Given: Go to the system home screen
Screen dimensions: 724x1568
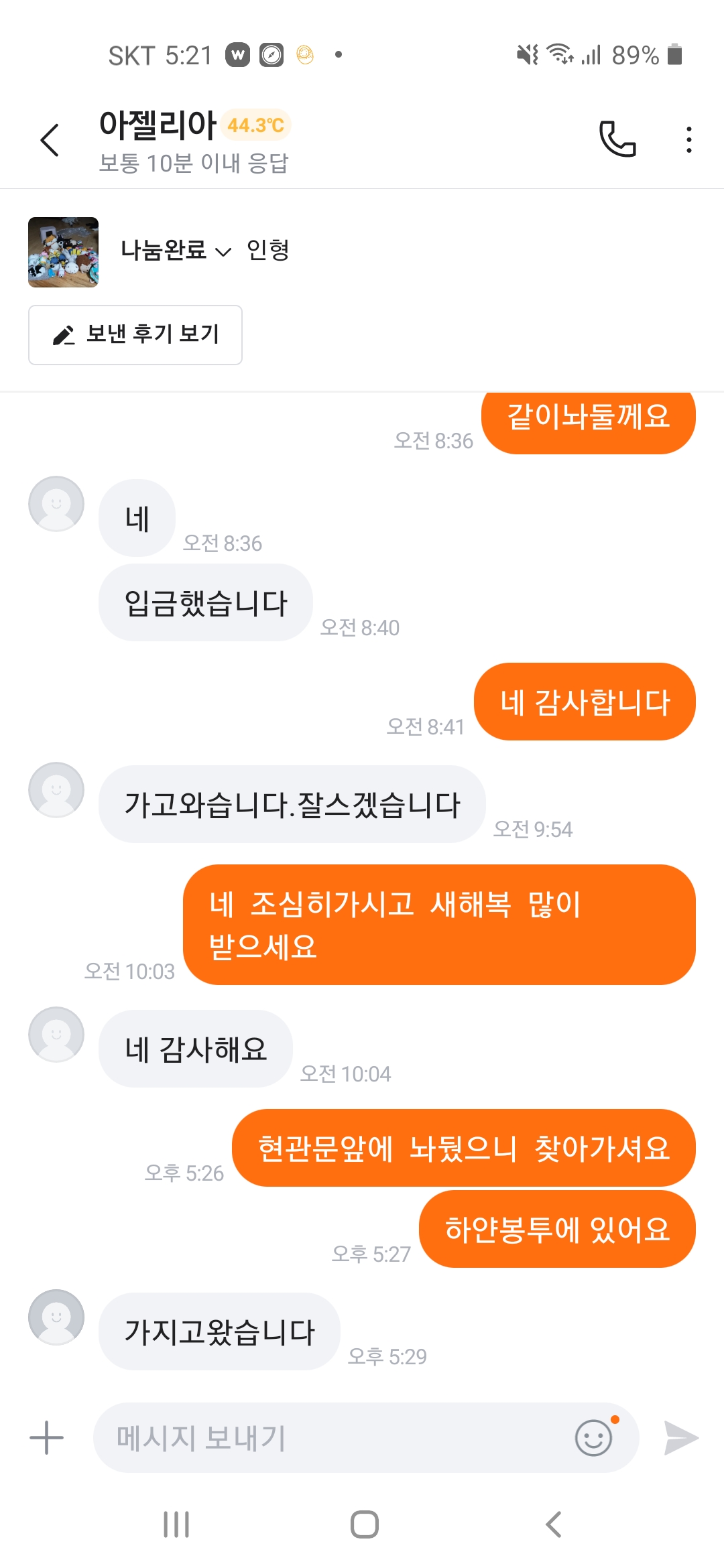Looking at the screenshot, I should coord(364,1524).
